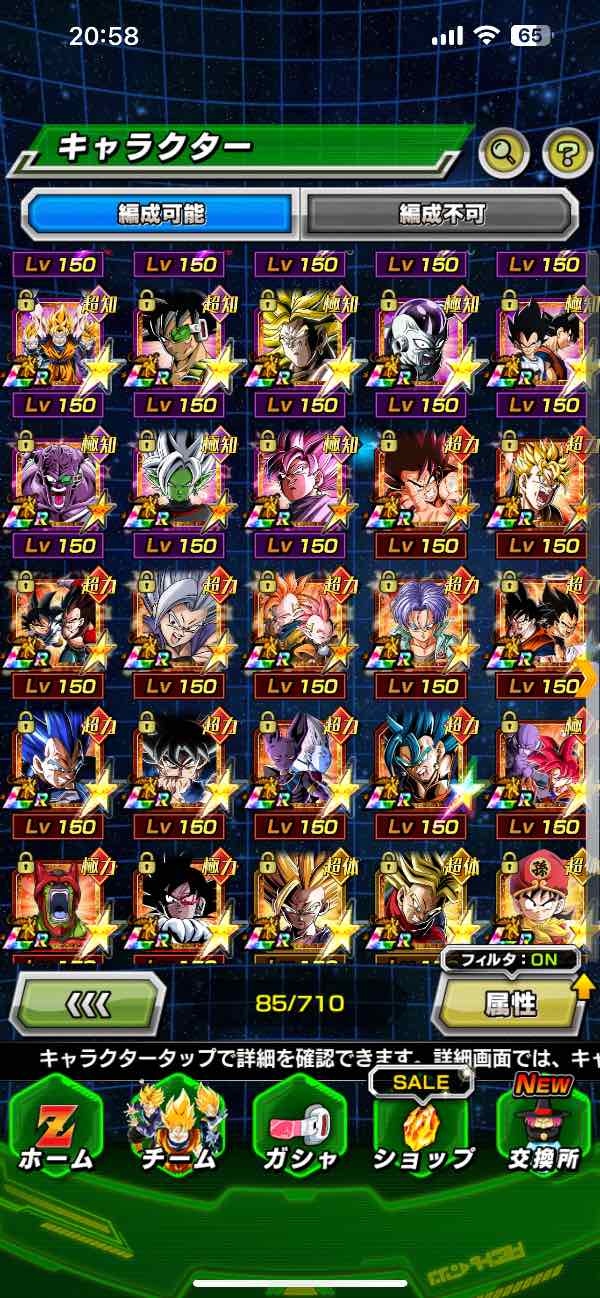Open the フィルタ ON filter toggle
The width and height of the screenshot is (600, 1298).
(511, 960)
